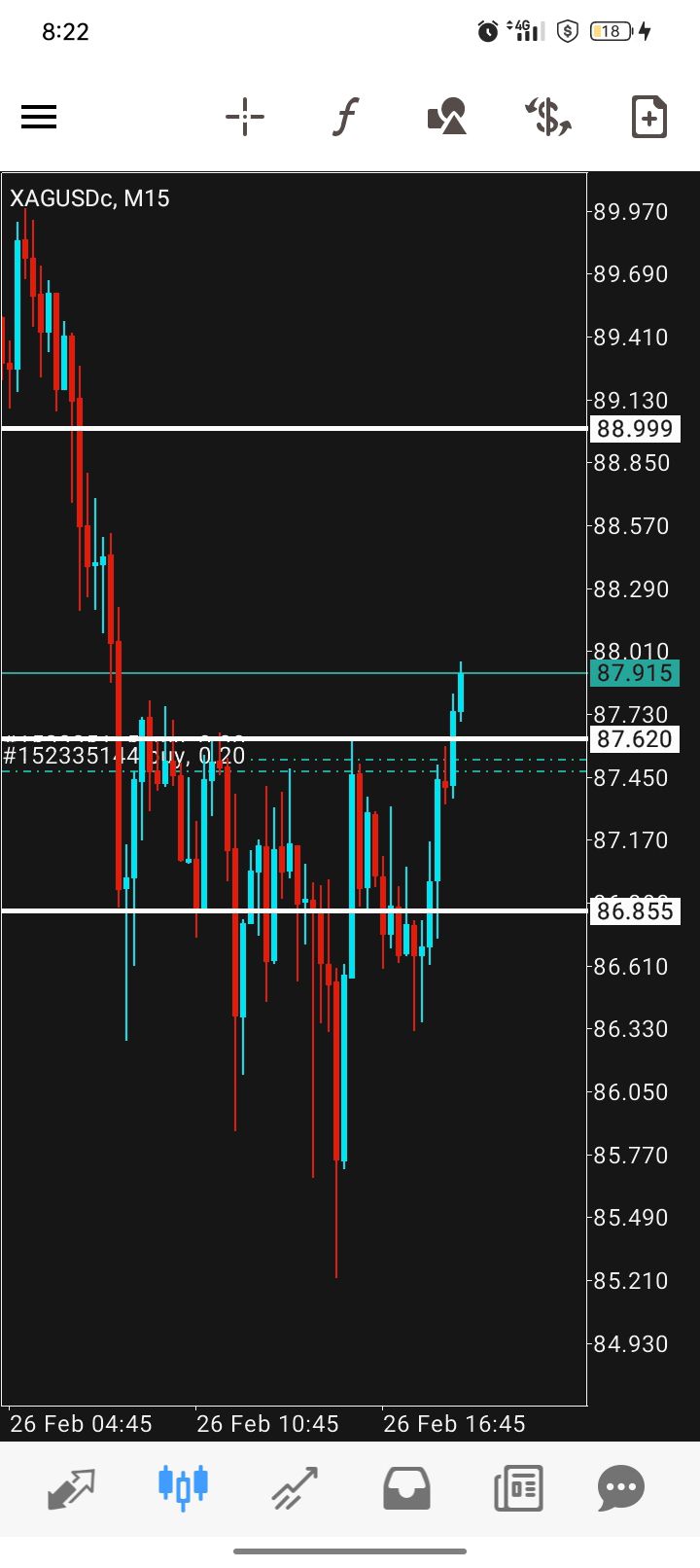Viewport: 700px width, 1568px height.
Task: Open the History inbox tab
Action: [406, 1488]
